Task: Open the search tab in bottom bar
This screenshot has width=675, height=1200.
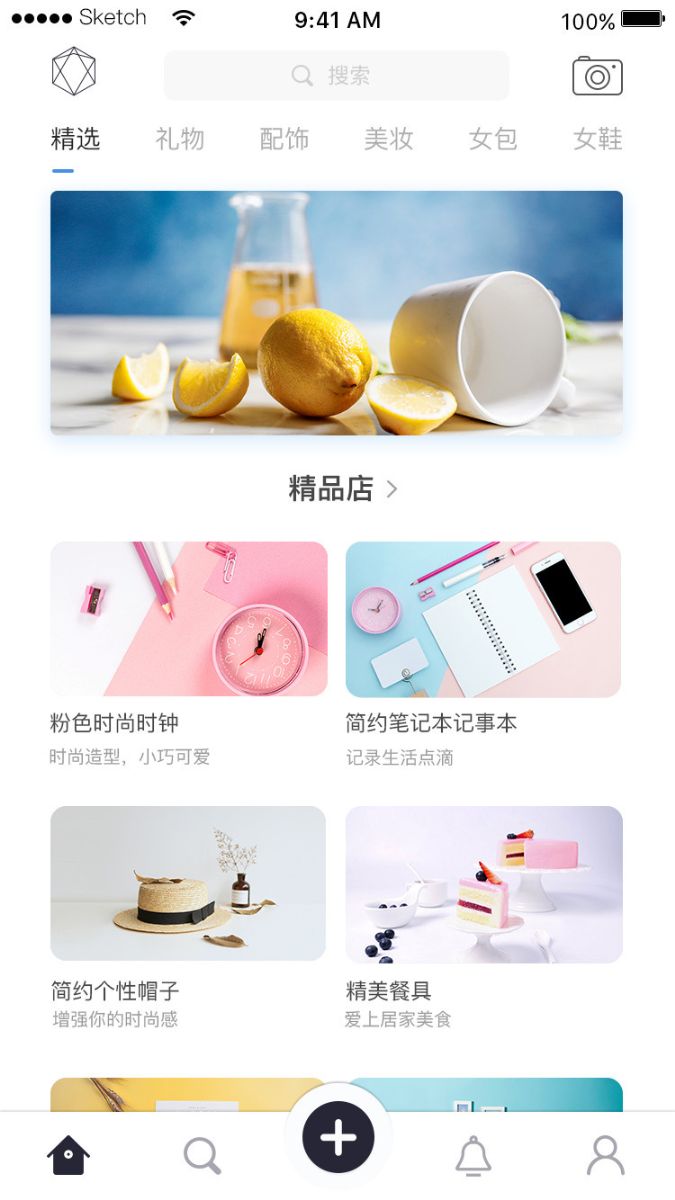Action: point(202,1156)
